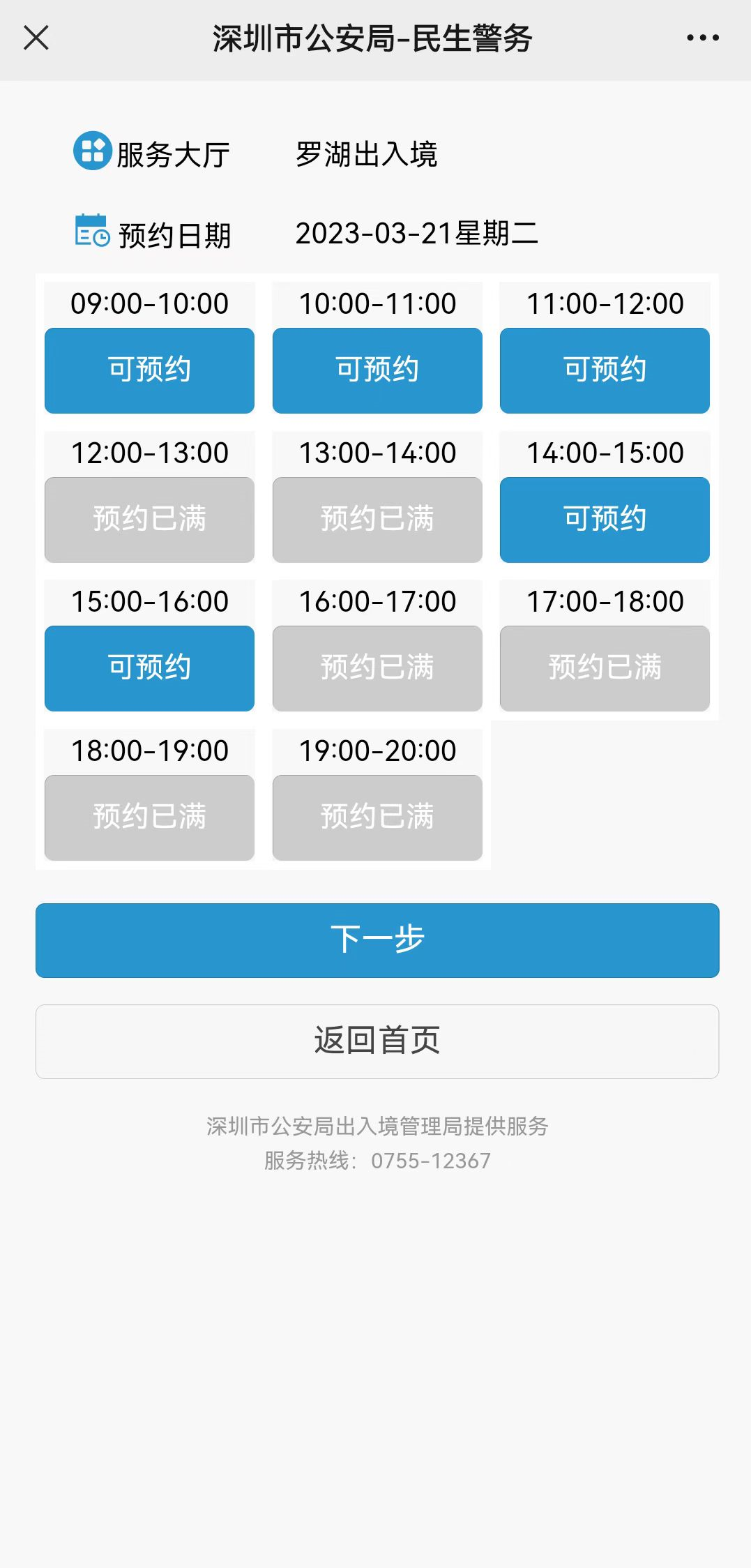Close the page with the X icon
This screenshot has width=751, height=1568.
tap(36, 38)
